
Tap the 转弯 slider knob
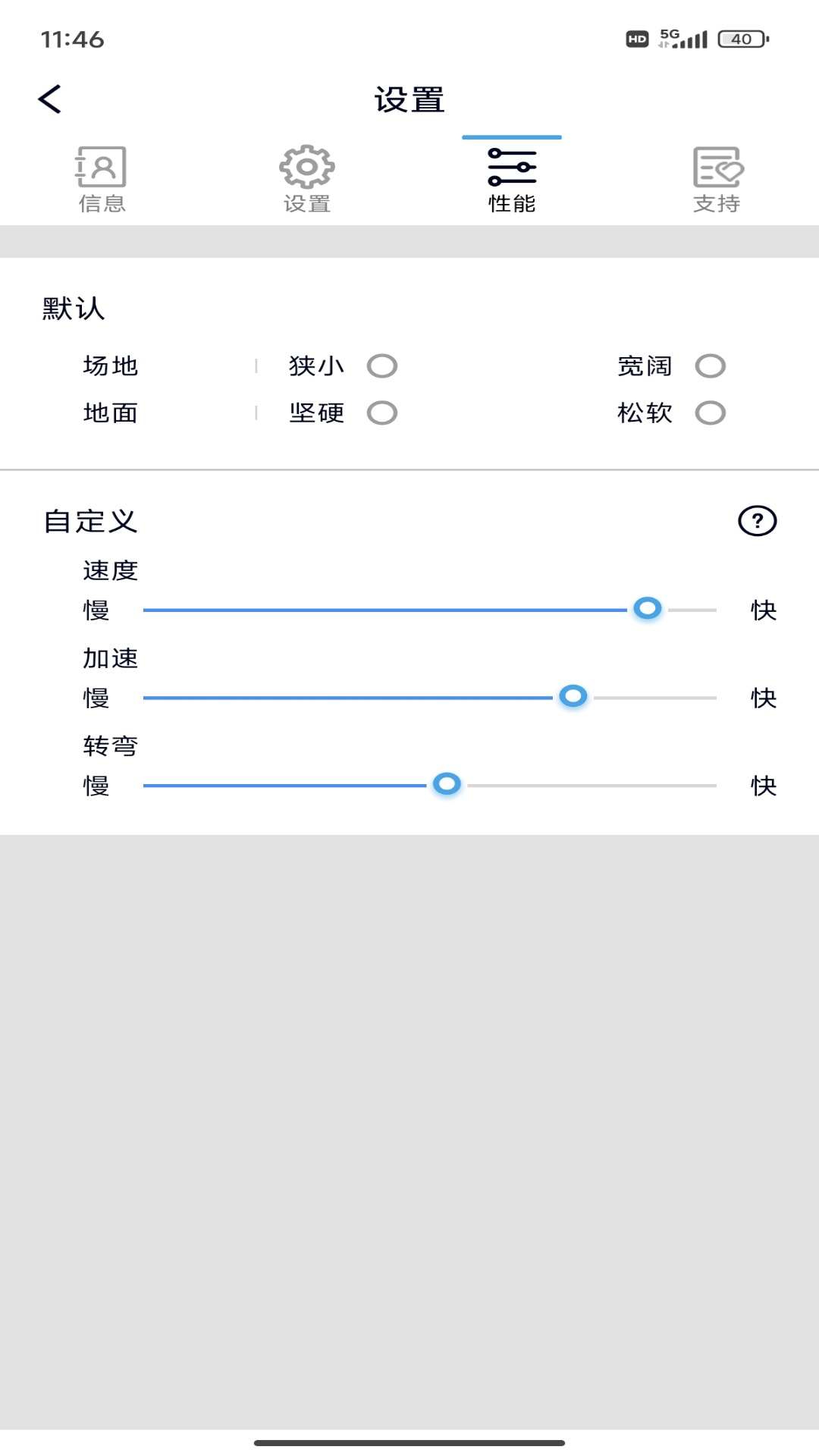(x=447, y=783)
